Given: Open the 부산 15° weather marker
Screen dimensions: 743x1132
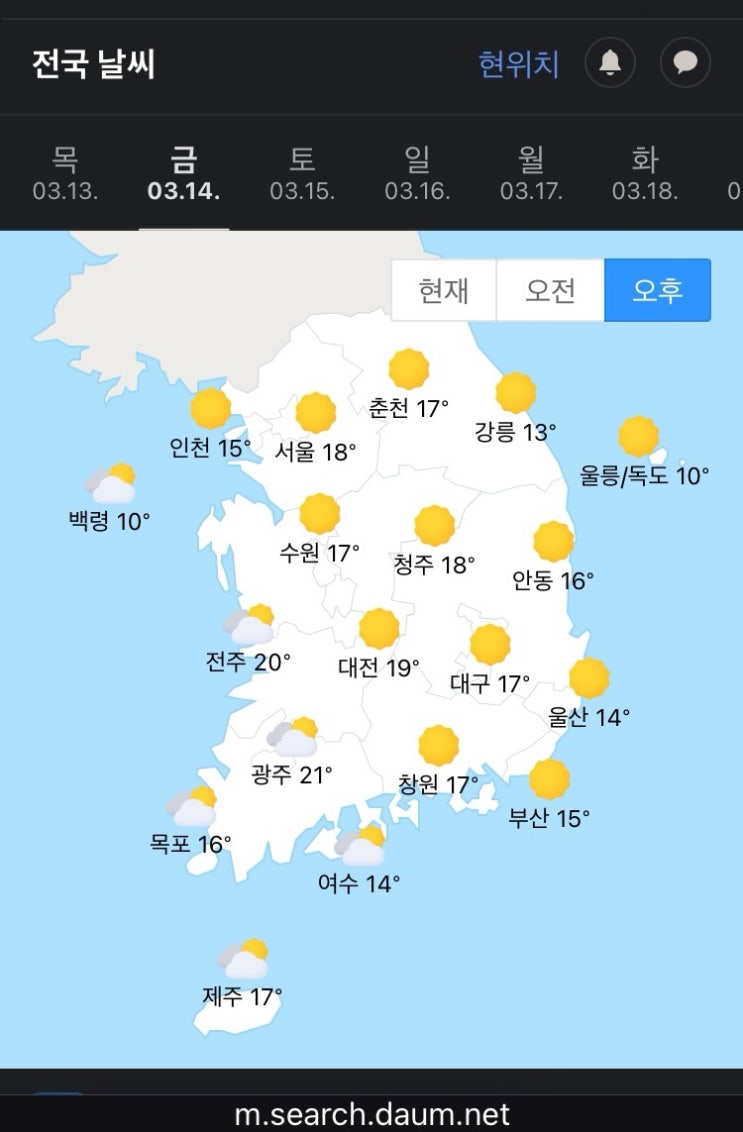Looking at the screenshot, I should click(x=549, y=795).
